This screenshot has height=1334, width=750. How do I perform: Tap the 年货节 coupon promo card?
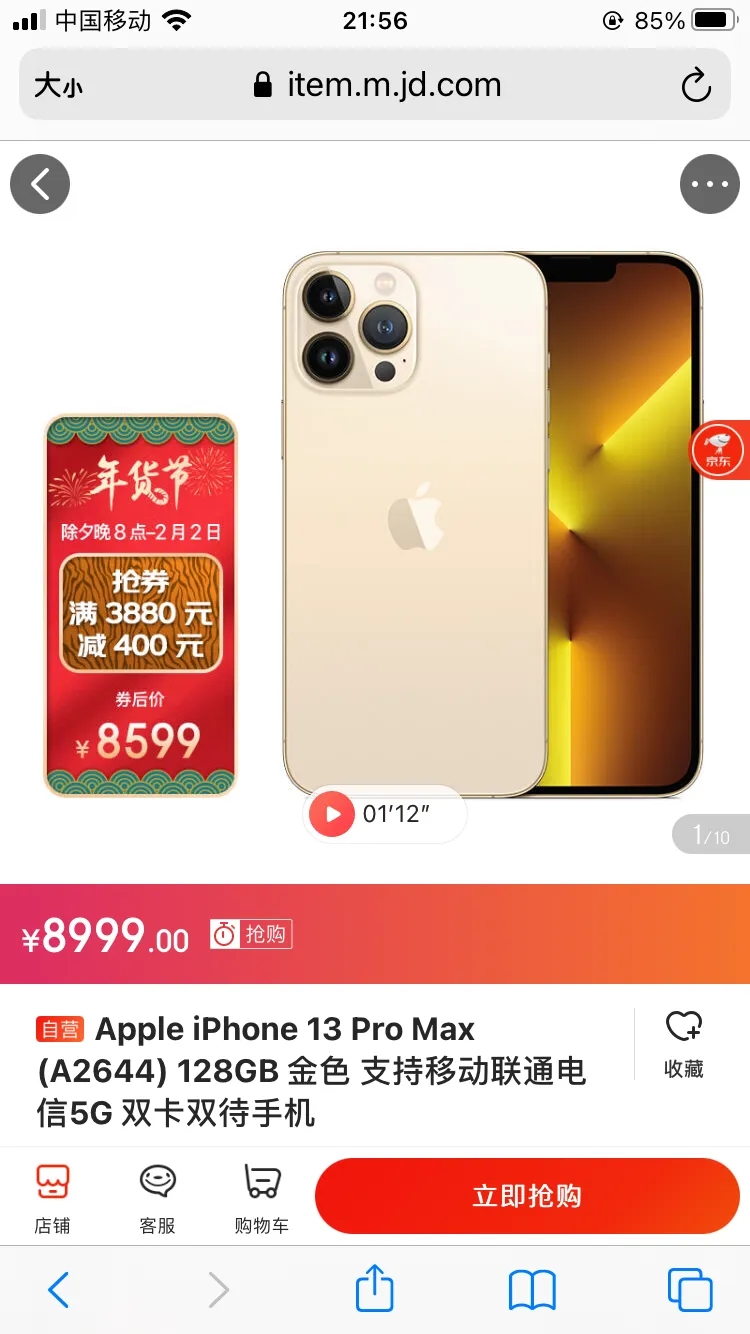[140, 606]
